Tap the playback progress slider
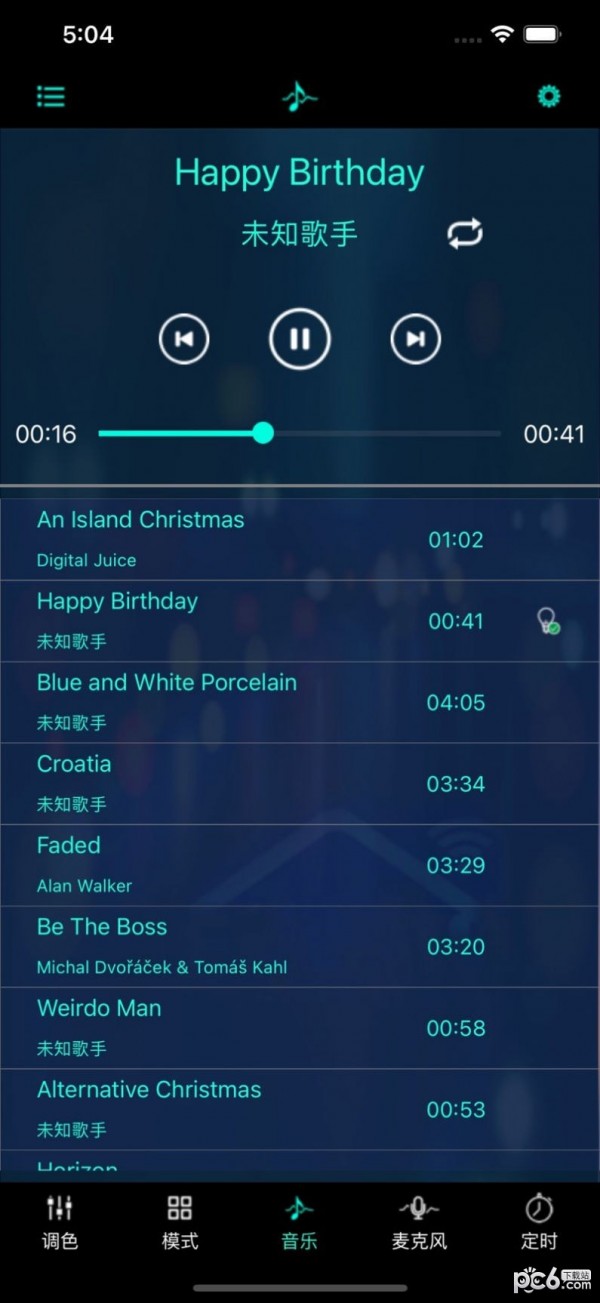The width and height of the screenshot is (600, 1303). 300,433
